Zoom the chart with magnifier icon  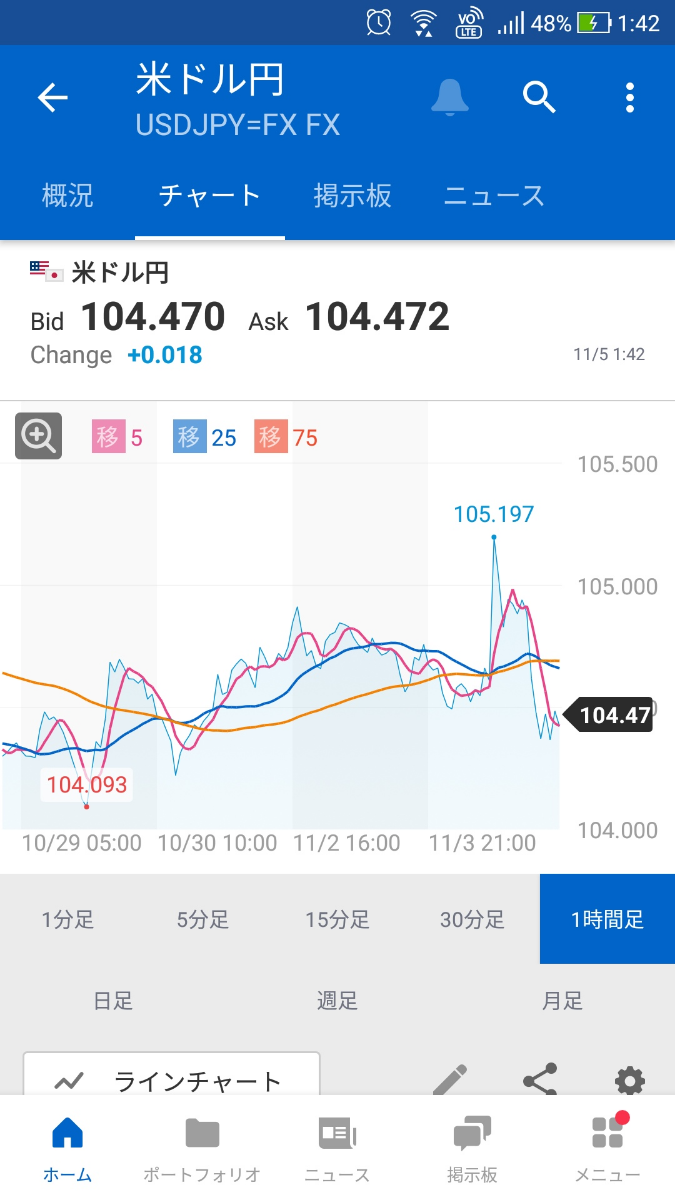click(38, 436)
